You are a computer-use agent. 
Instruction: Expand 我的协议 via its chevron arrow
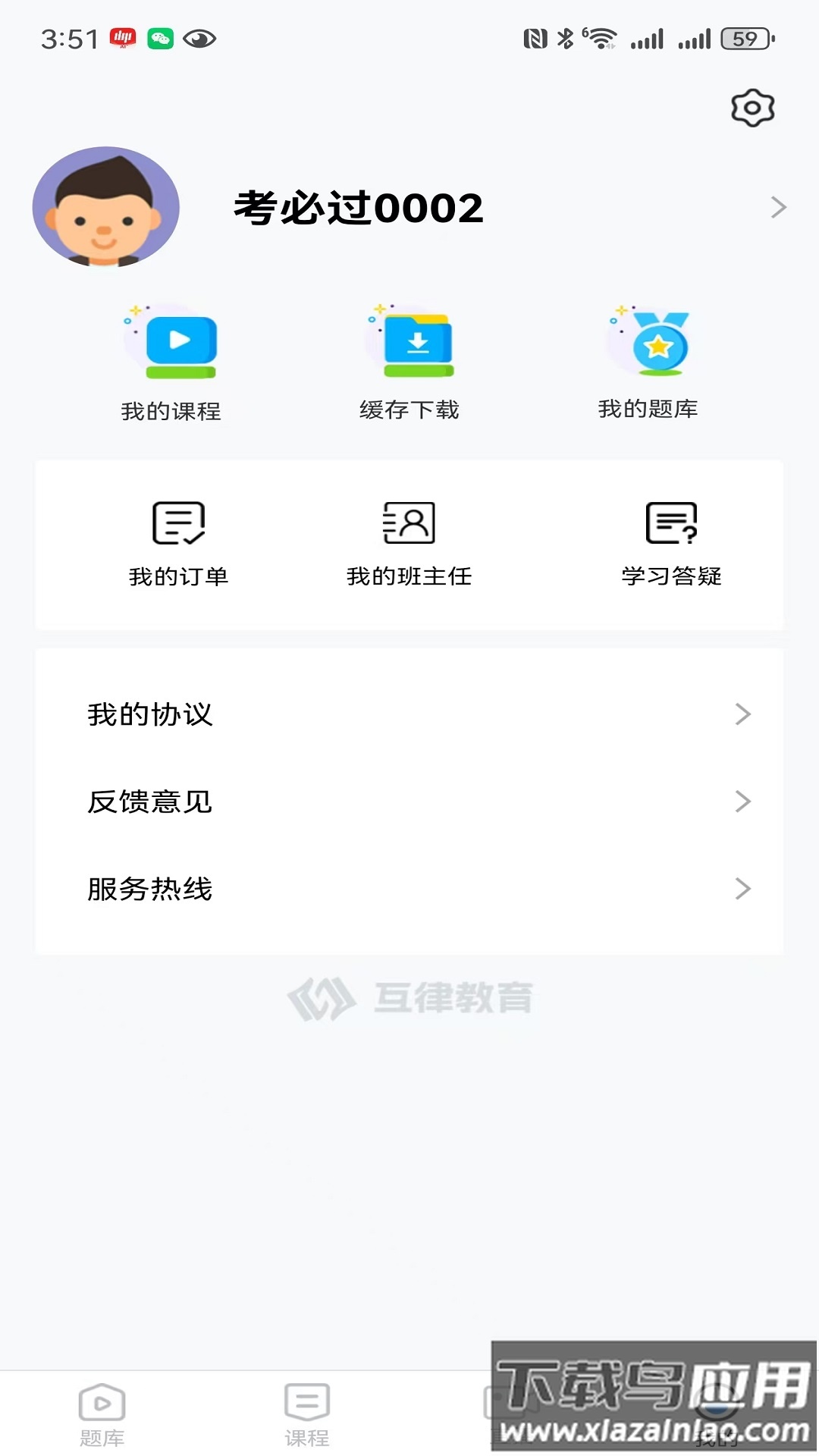tap(744, 714)
